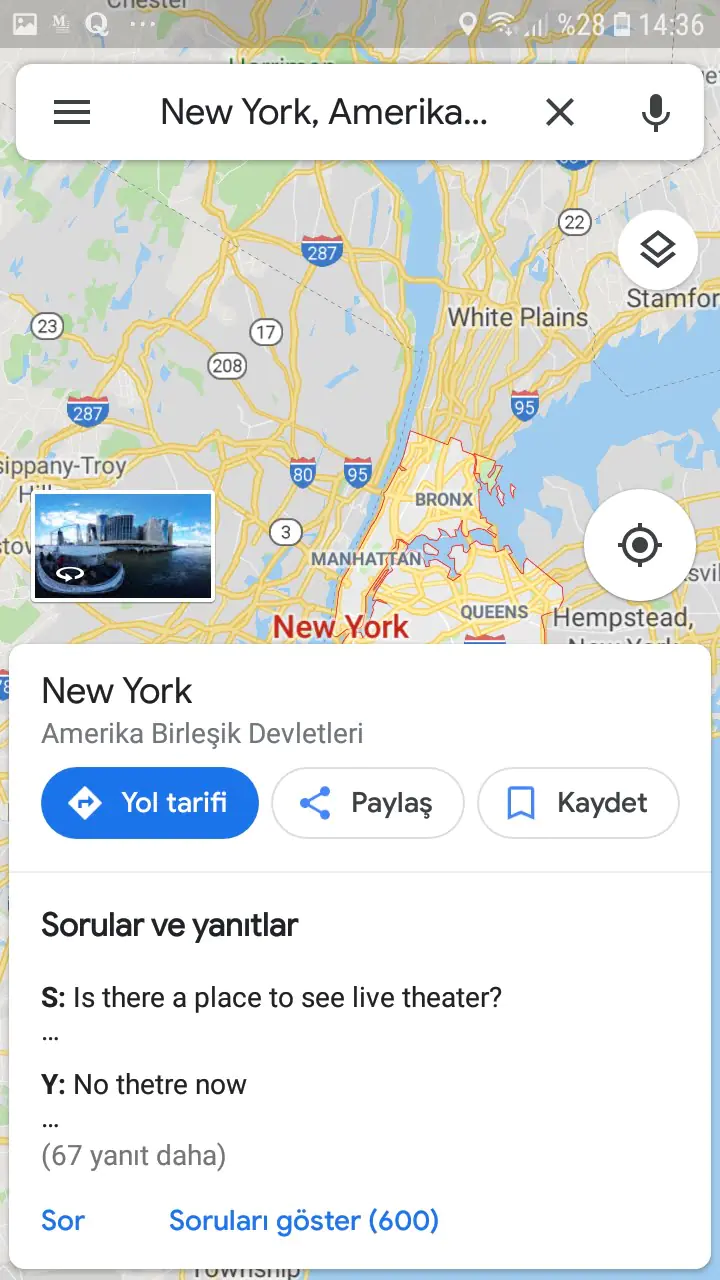Get directions with Yol tarifi
Image resolution: width=720 pixels, height=1280 pixels.
coord(150,802)
